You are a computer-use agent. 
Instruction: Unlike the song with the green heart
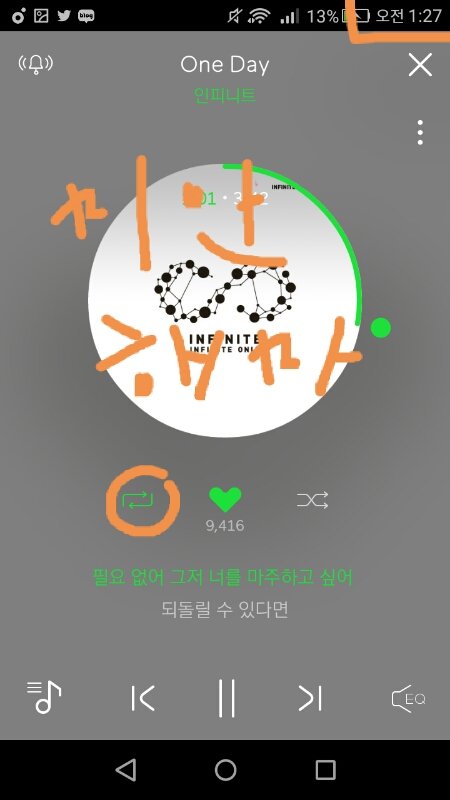point(225,499)
